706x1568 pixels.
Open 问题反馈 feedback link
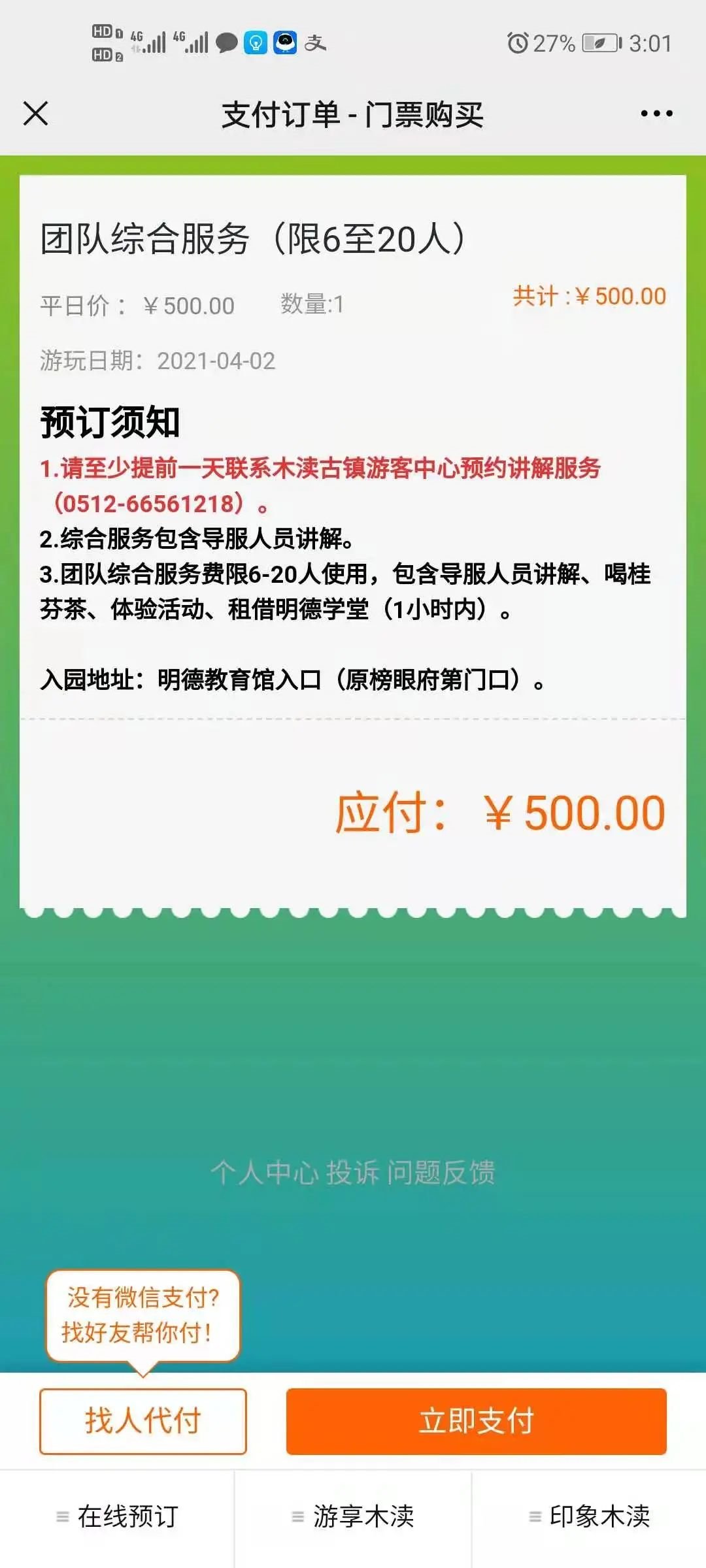click(441, 1173)
